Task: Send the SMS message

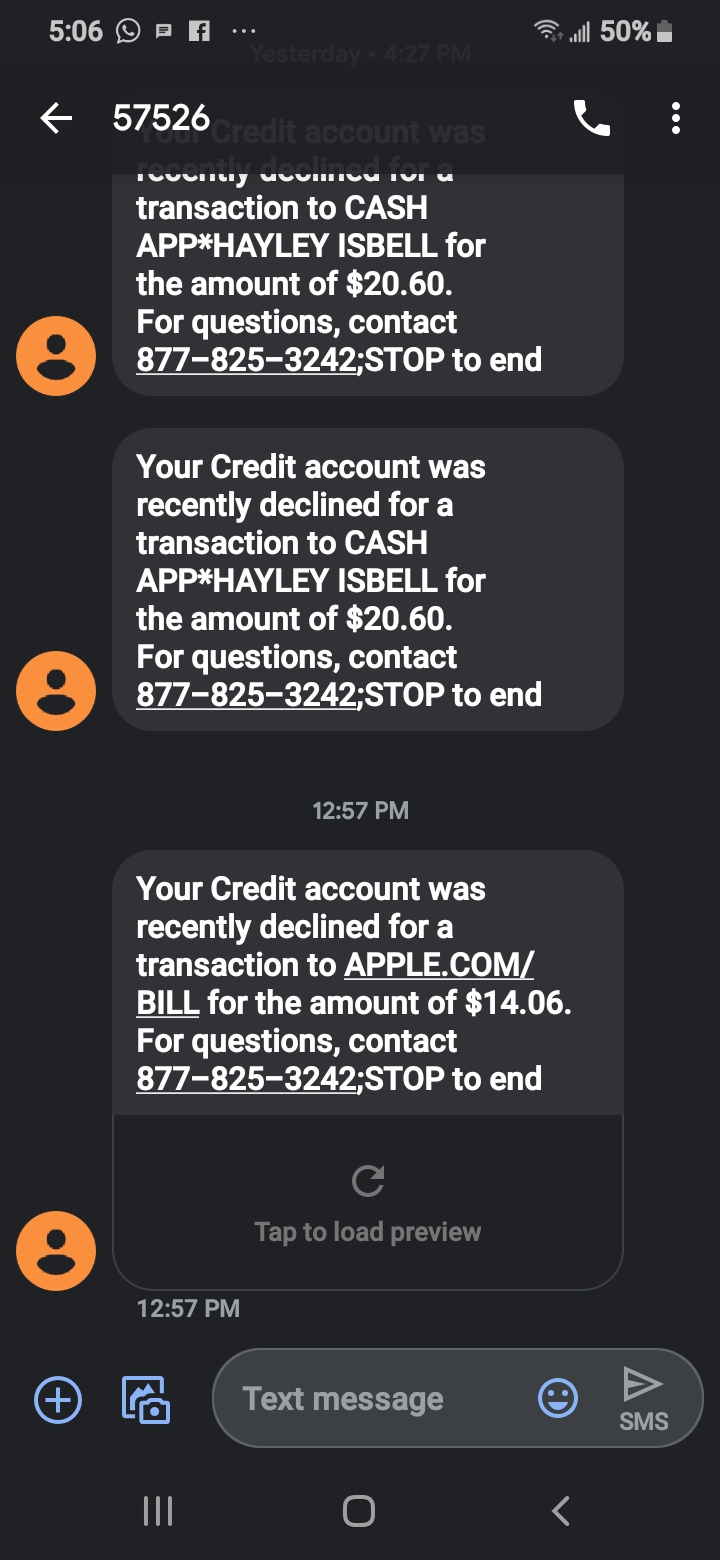Action: (x=643, y=1398)
